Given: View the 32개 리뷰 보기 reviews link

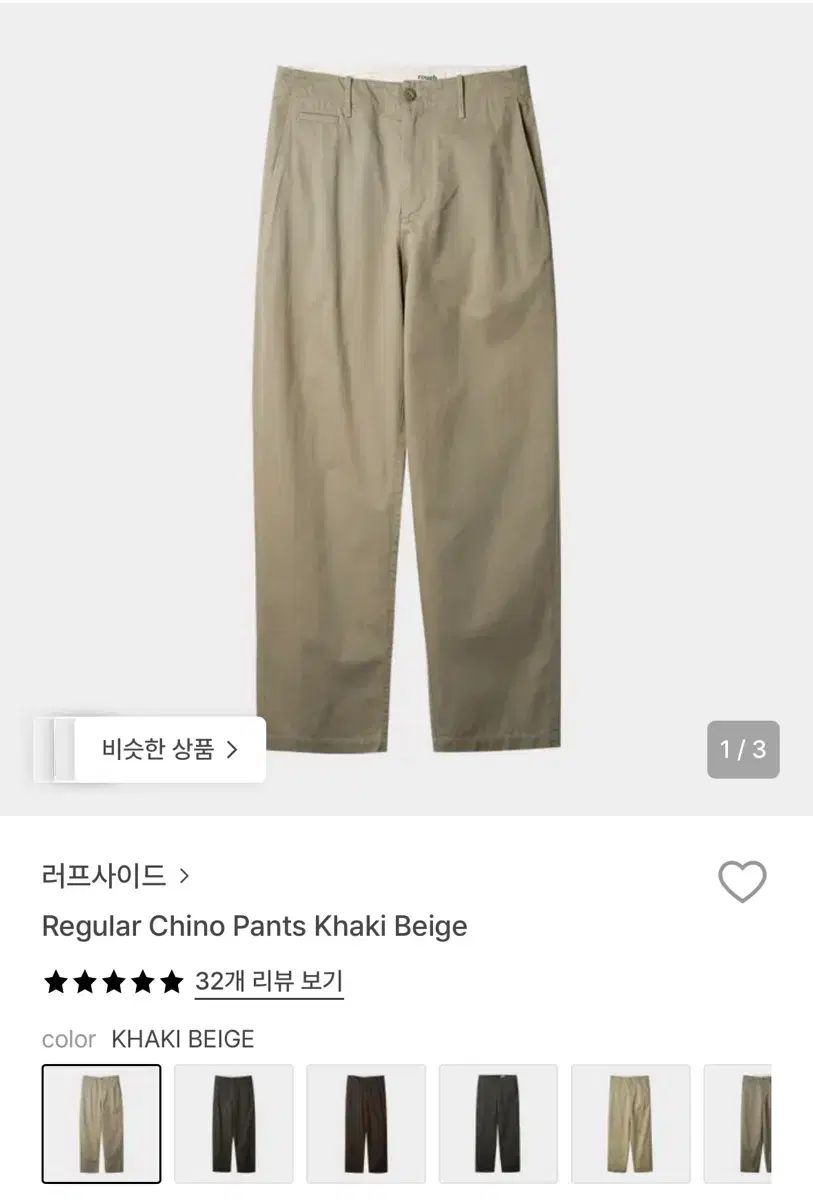Looking at the screenshot, I should coord(269,982).
